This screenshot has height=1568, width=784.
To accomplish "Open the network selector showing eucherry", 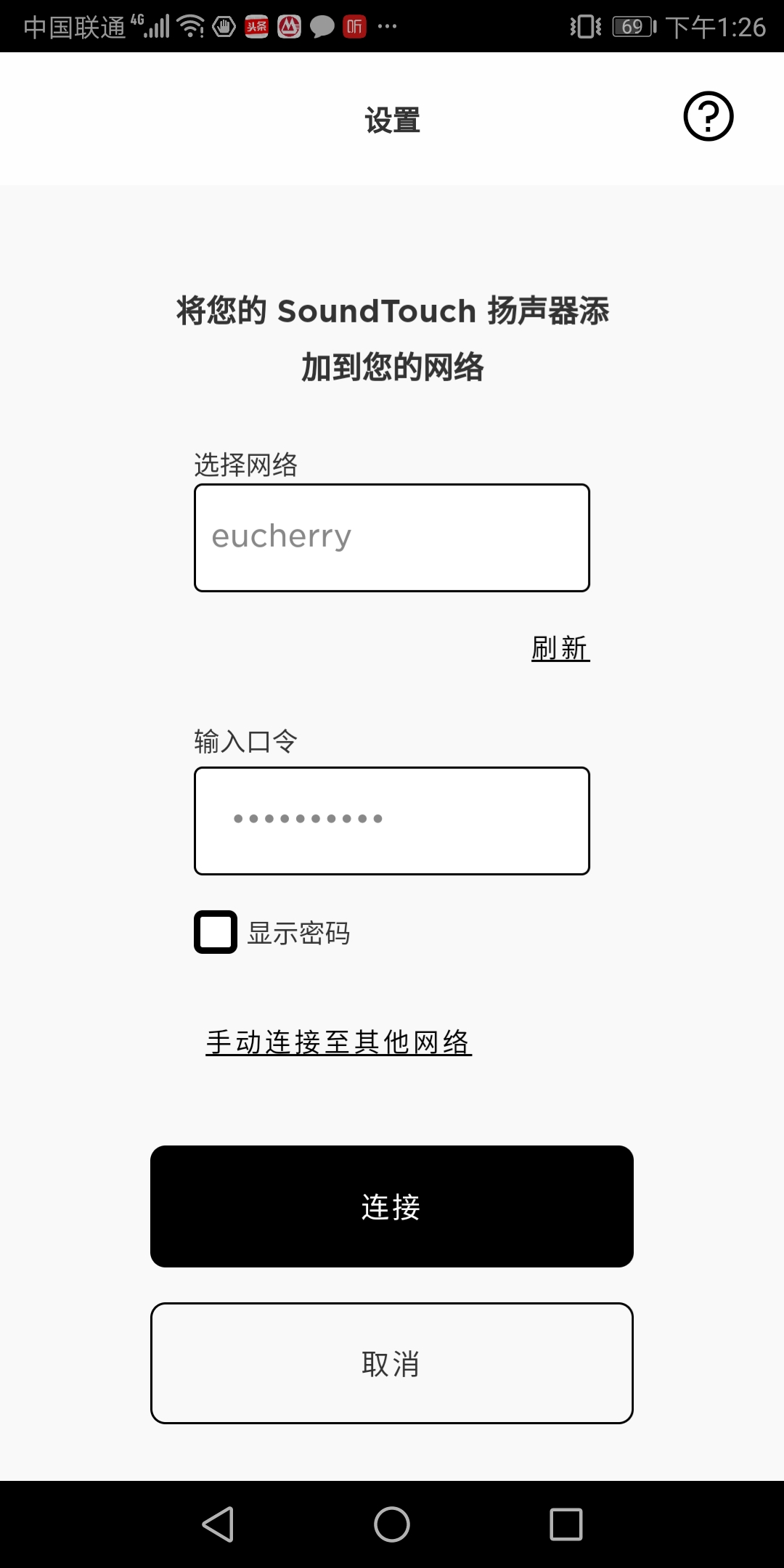I will 392,538.
